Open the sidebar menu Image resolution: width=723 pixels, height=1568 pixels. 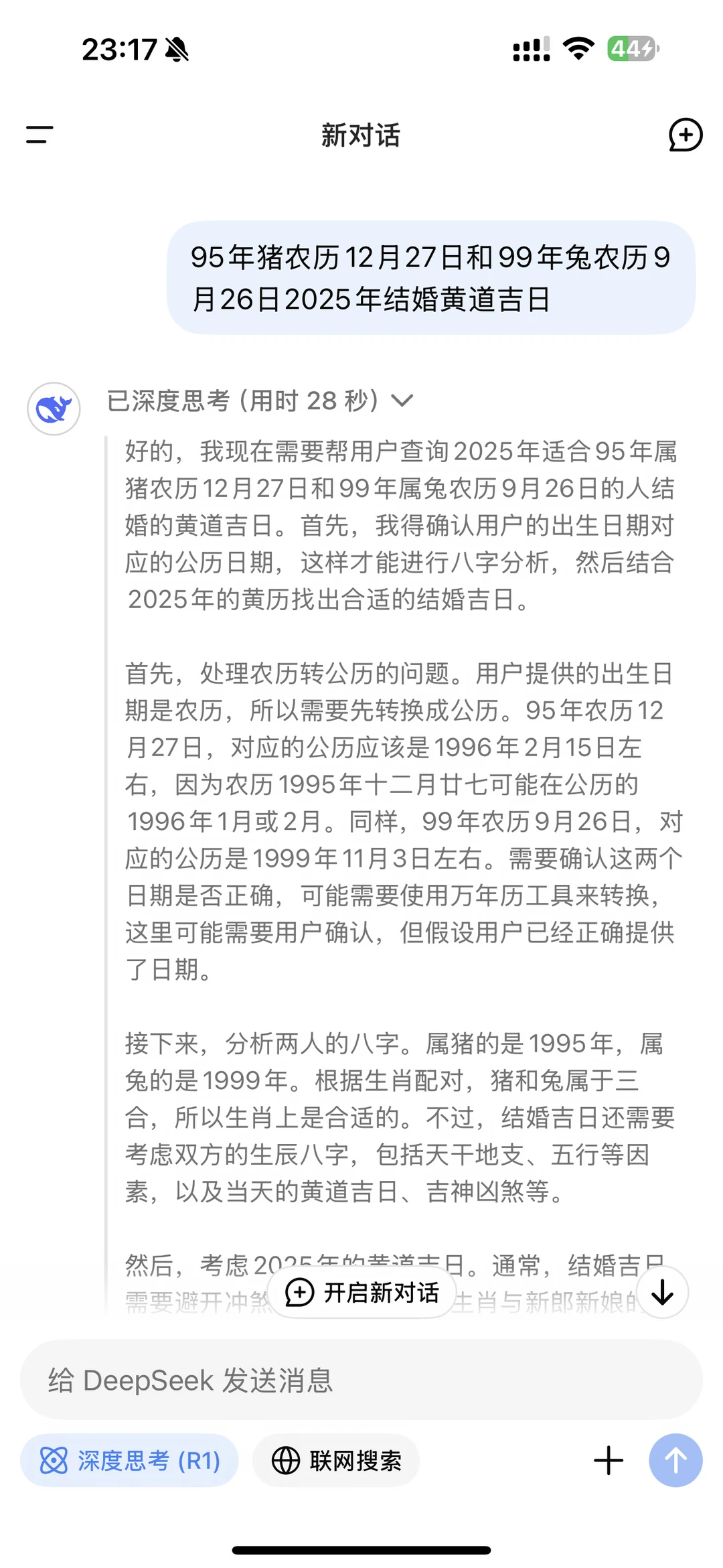39,135
